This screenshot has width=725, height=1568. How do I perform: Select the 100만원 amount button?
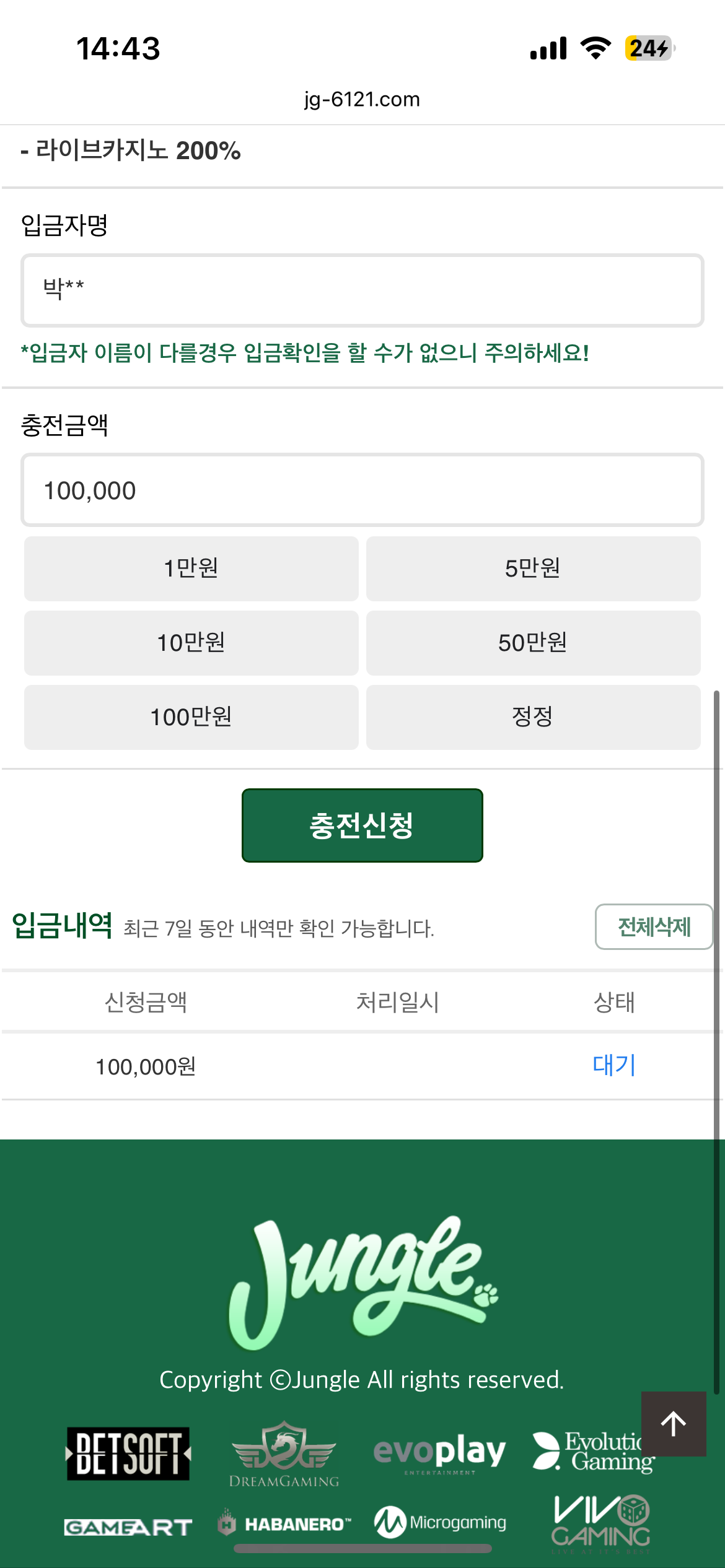pos(191,717)
